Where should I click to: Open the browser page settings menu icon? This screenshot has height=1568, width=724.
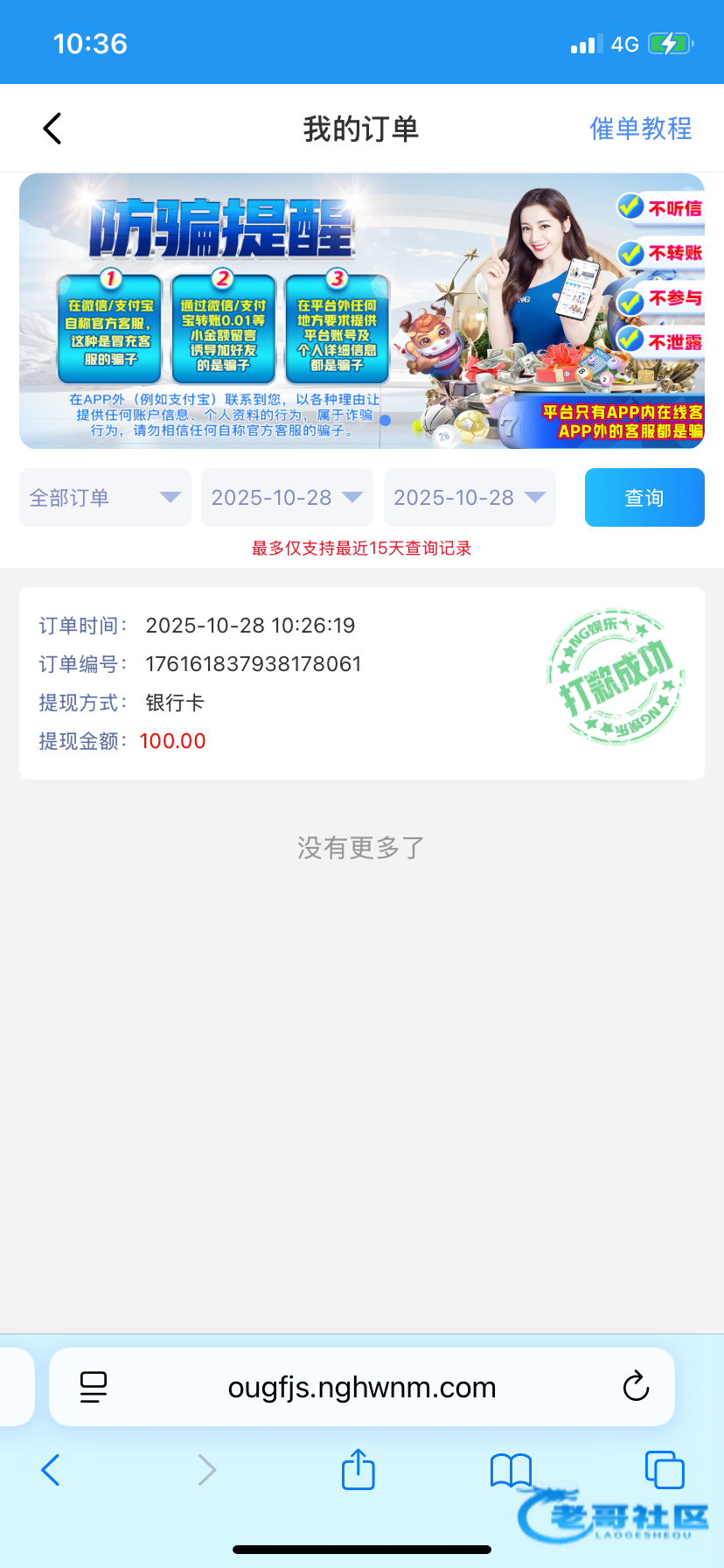[94, 1387]
